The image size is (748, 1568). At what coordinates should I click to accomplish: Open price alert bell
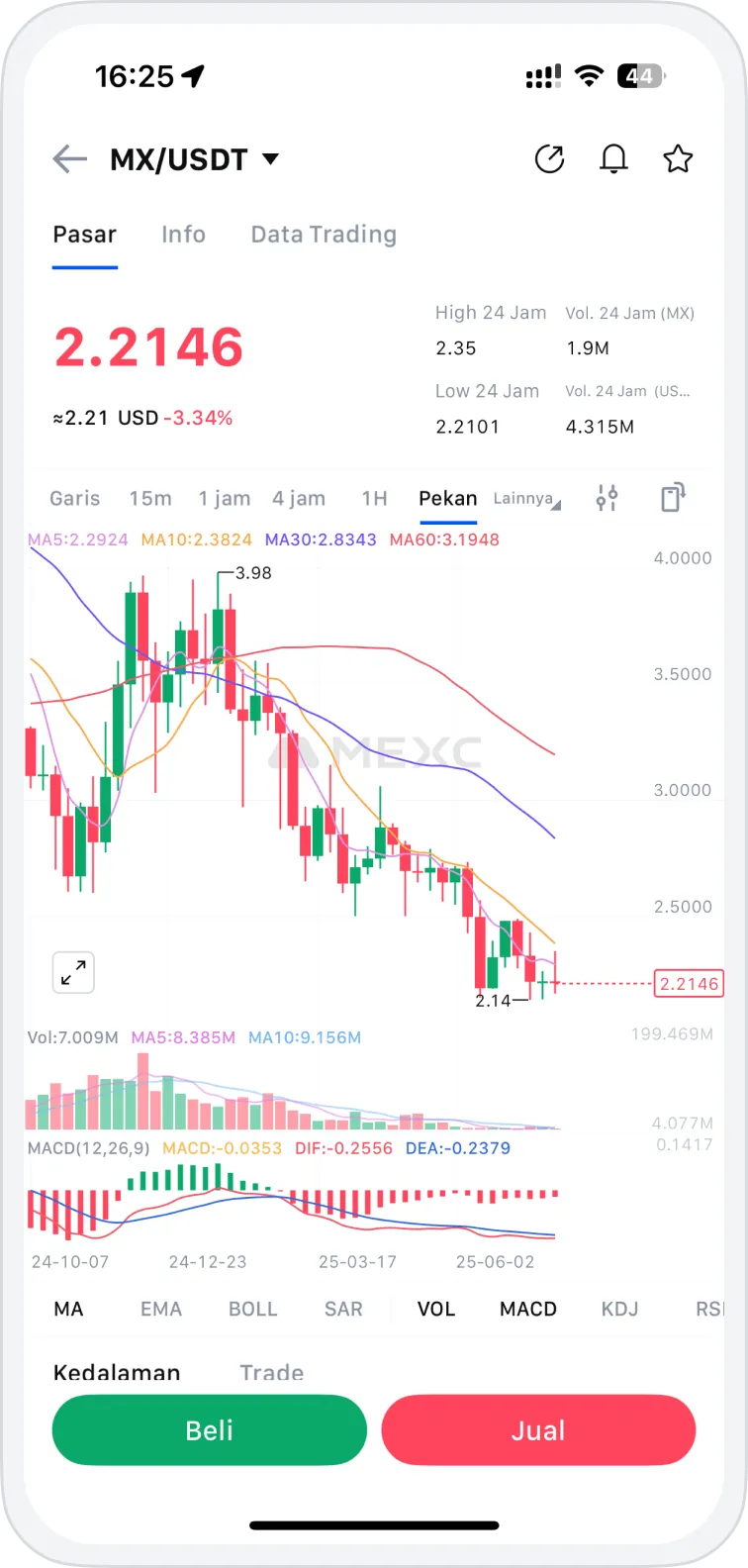613,158
